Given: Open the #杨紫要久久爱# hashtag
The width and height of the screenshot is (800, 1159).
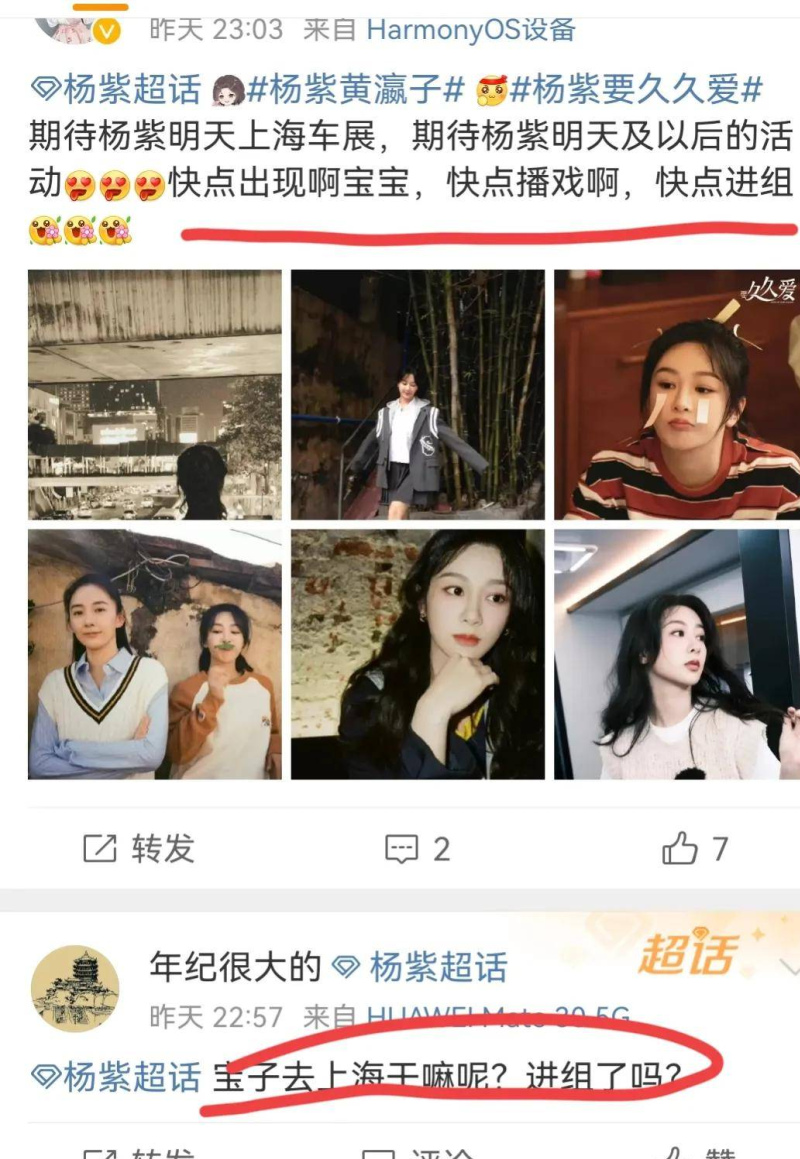Looking at the screenshot, I should 635,90.
